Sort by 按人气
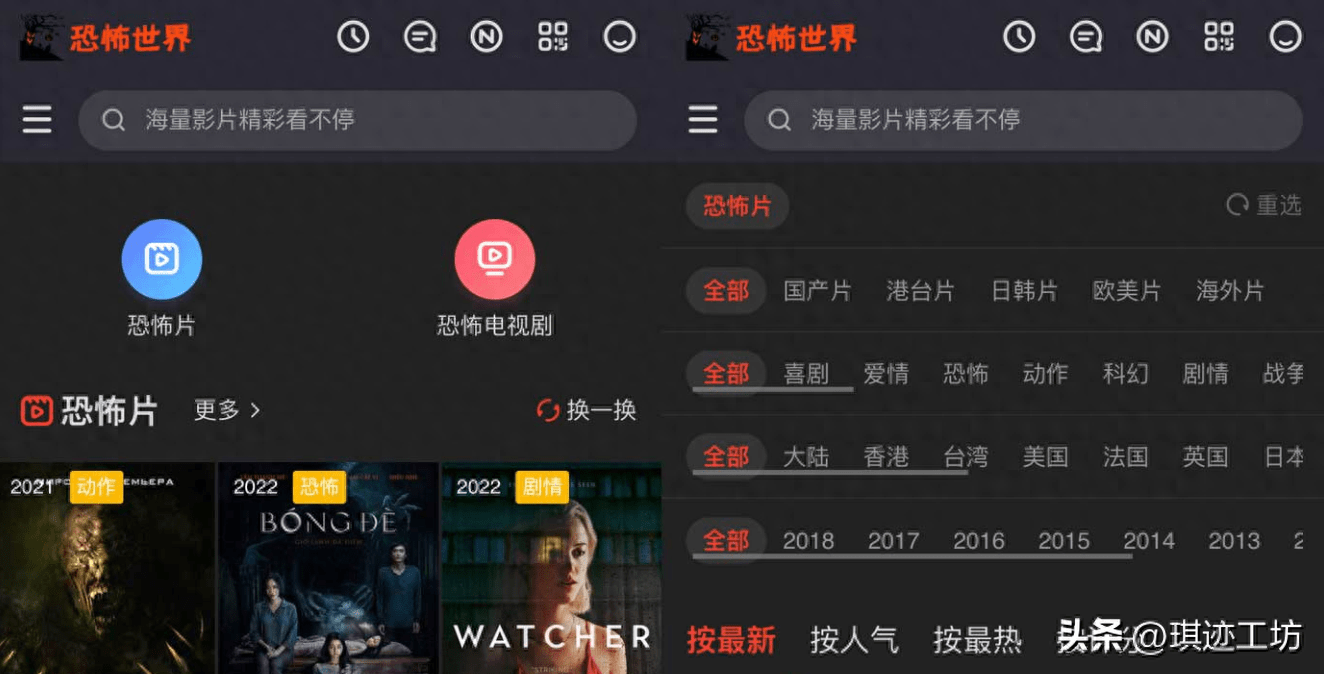The height and width of the screenshot is (674, 1324). click(x=854, y=640)
